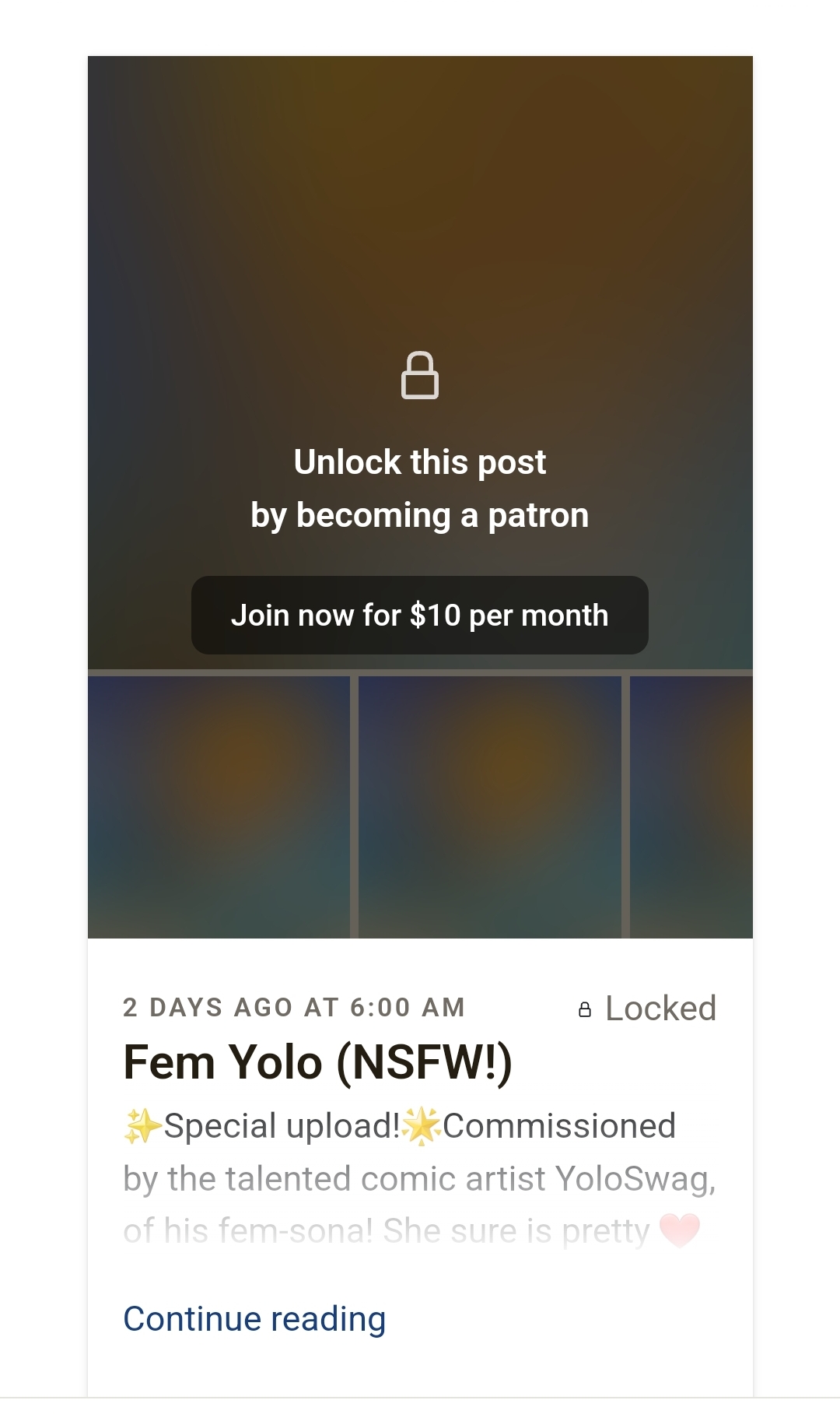This screenshot has width=840, height=1414.
Task: Open the Fem Yolo (NSFW!) post title
Action: (x=317, y=1062)
